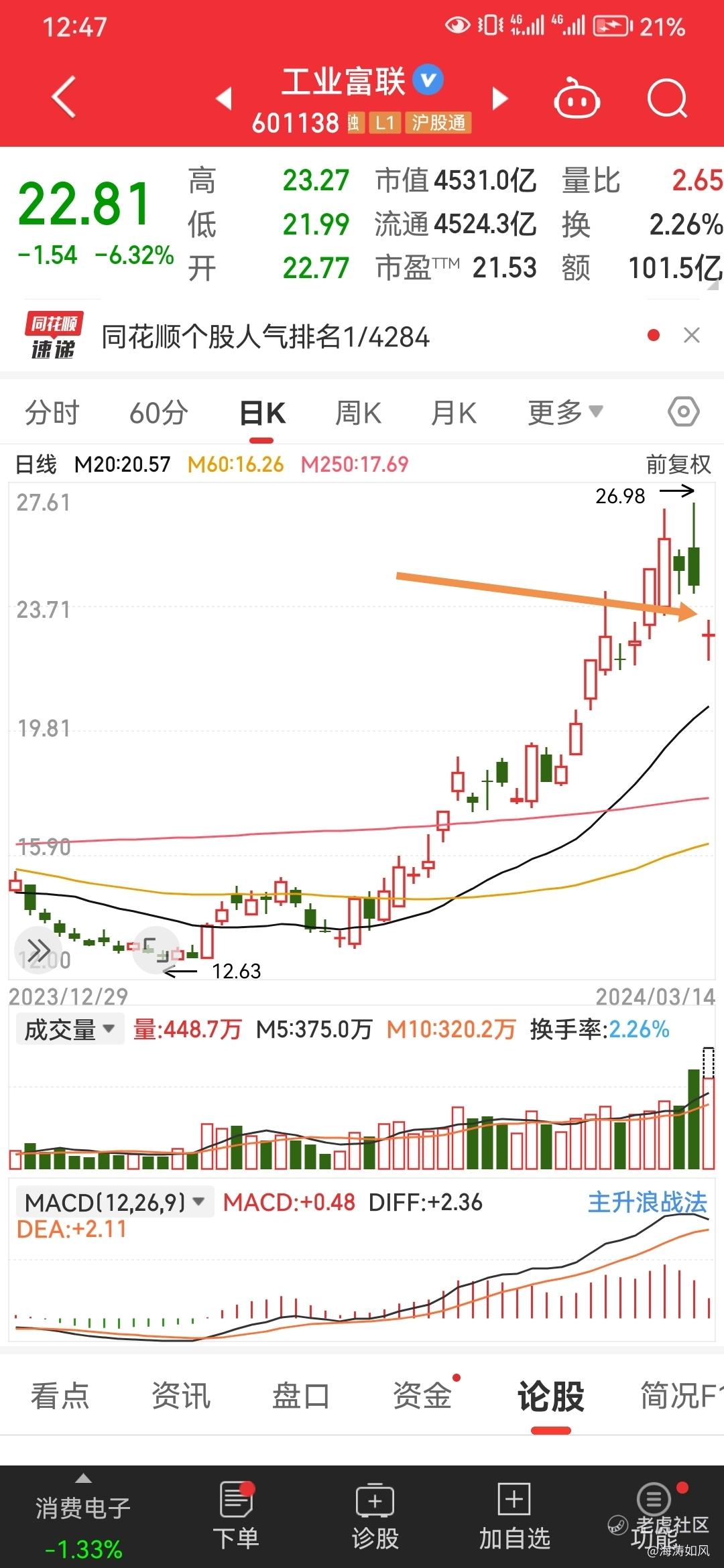The image size is (724, 1568).
Task: Select the 60分 chart tab
Action: [x=158, y=413]
